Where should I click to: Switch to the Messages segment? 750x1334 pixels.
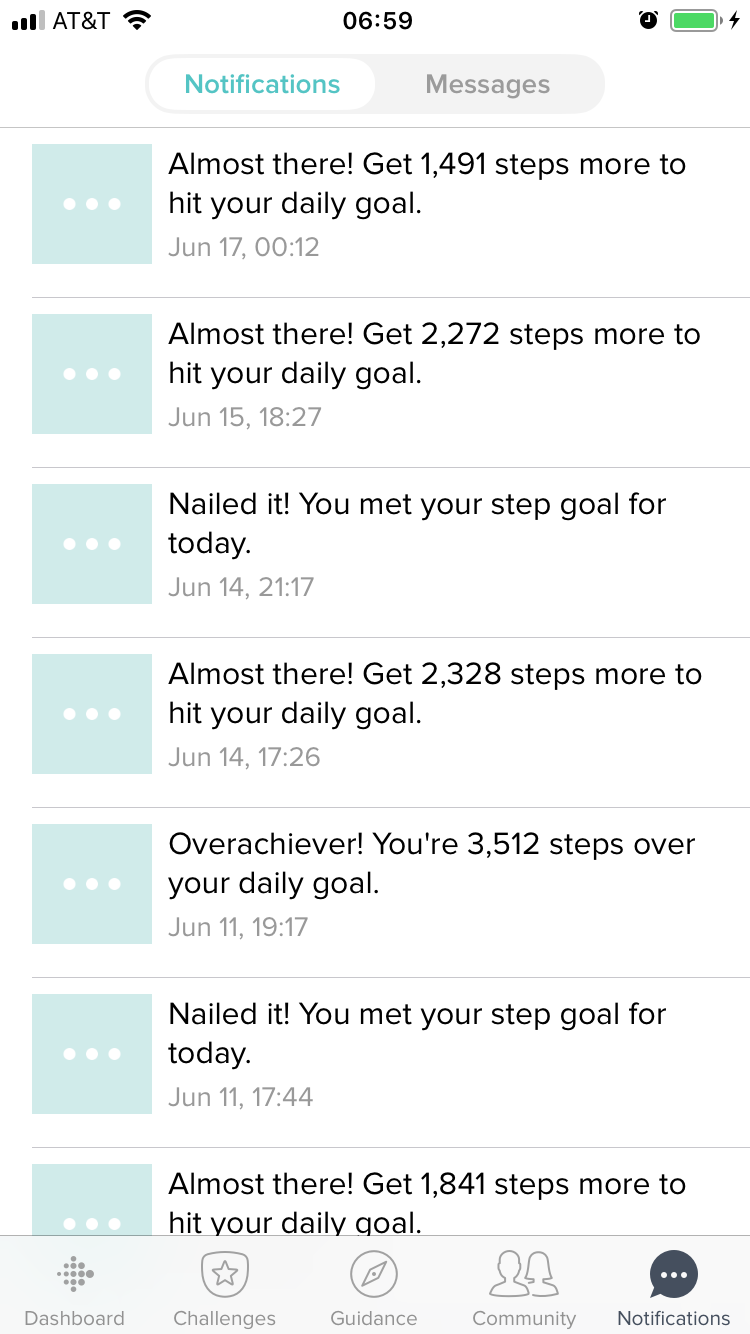tap(488, 84)
